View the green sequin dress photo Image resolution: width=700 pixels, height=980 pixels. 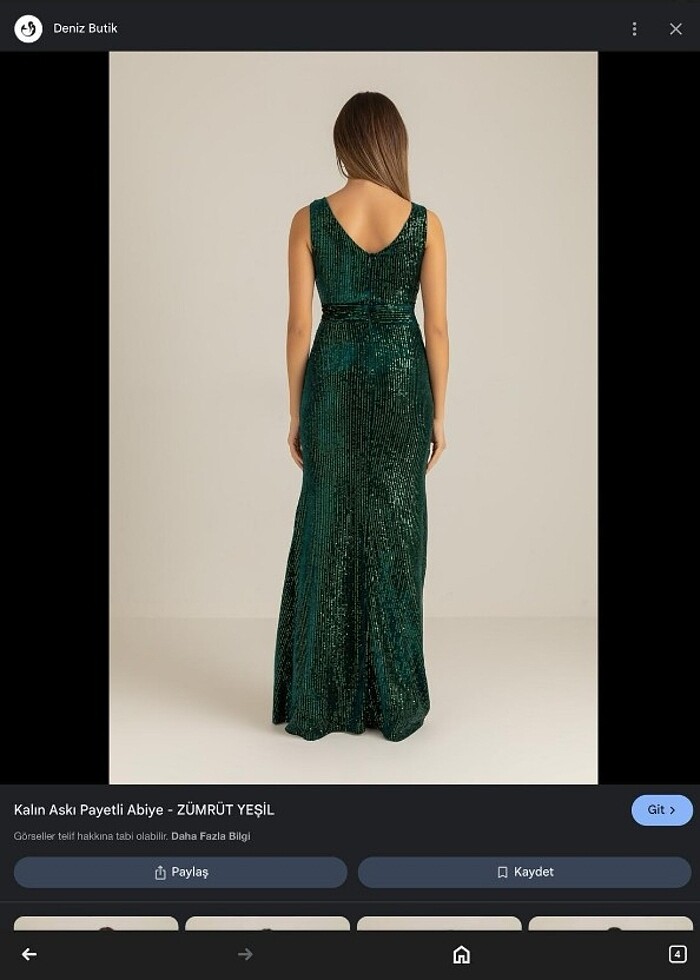(353, 417)
